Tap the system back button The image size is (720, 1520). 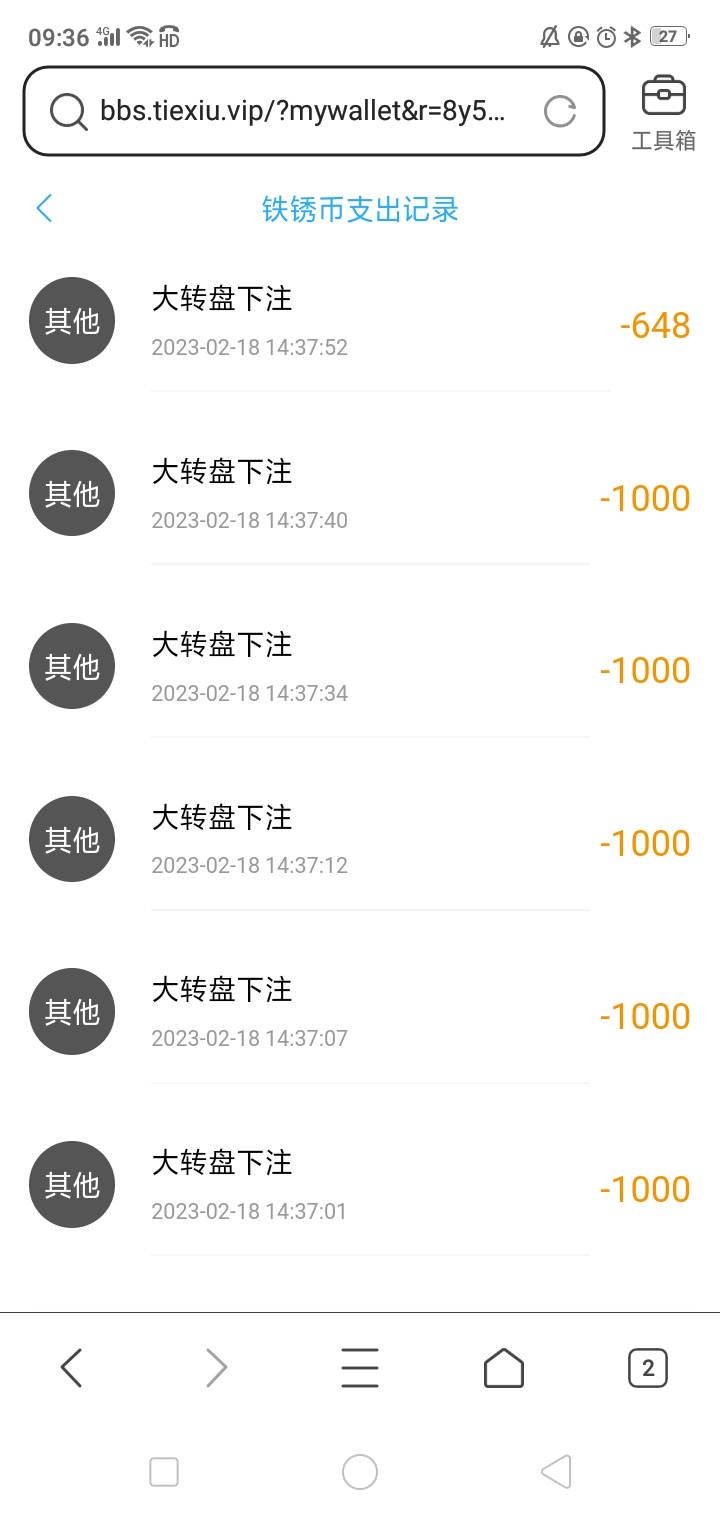coord(556,1471)
